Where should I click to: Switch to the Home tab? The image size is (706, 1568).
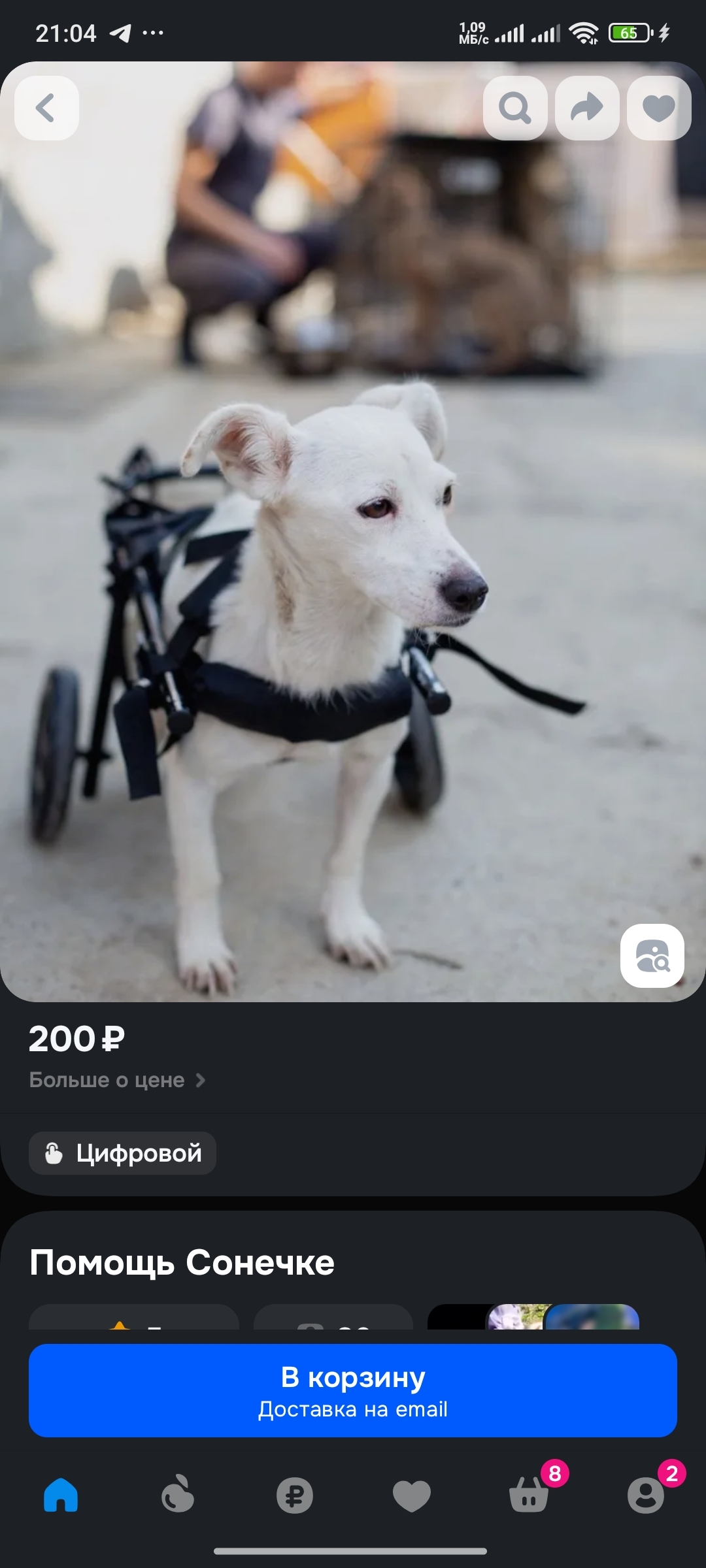pyautogui.click(x=61, y=1495)
